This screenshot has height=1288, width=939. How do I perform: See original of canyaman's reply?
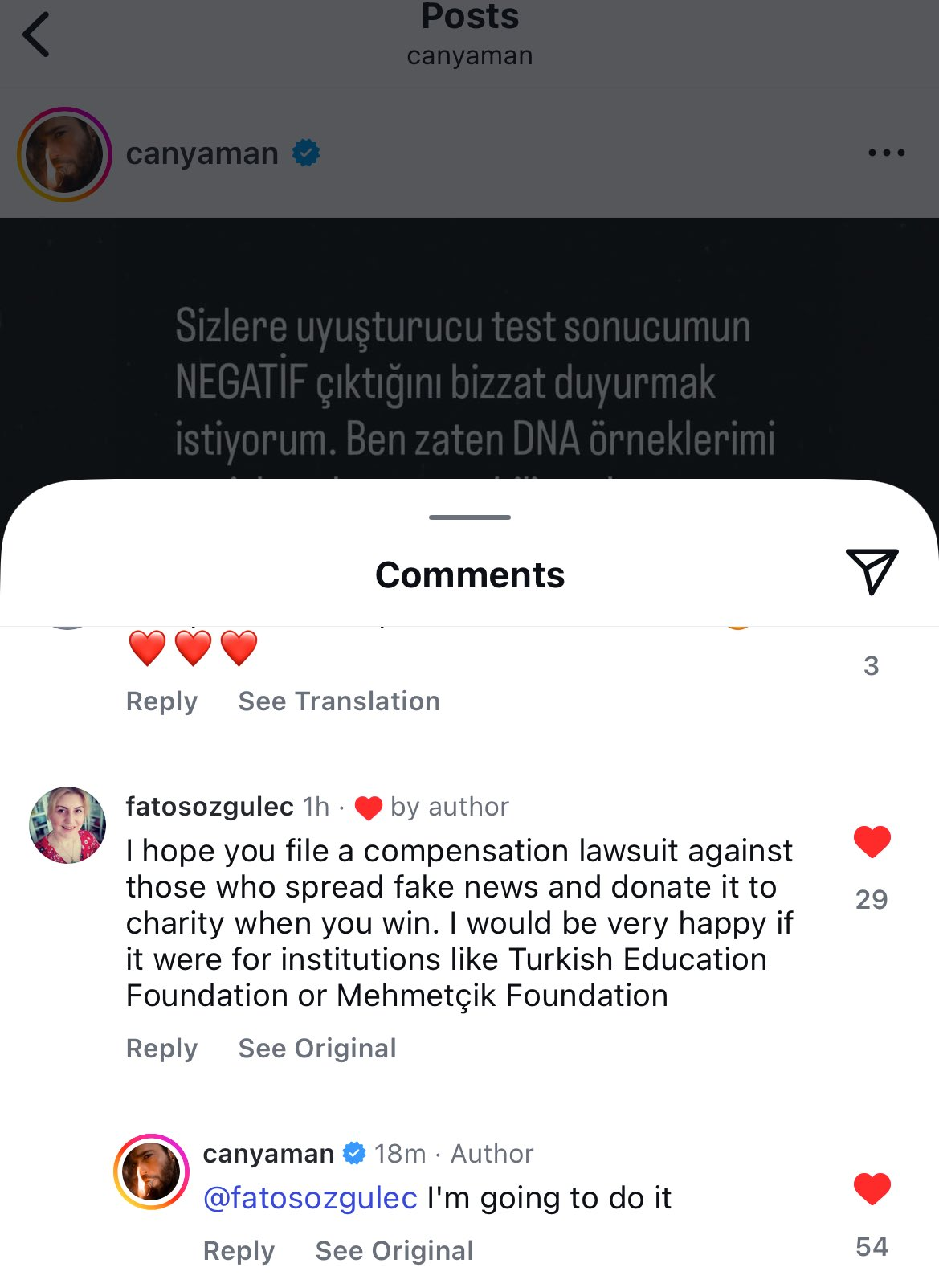click(394, 1251)
